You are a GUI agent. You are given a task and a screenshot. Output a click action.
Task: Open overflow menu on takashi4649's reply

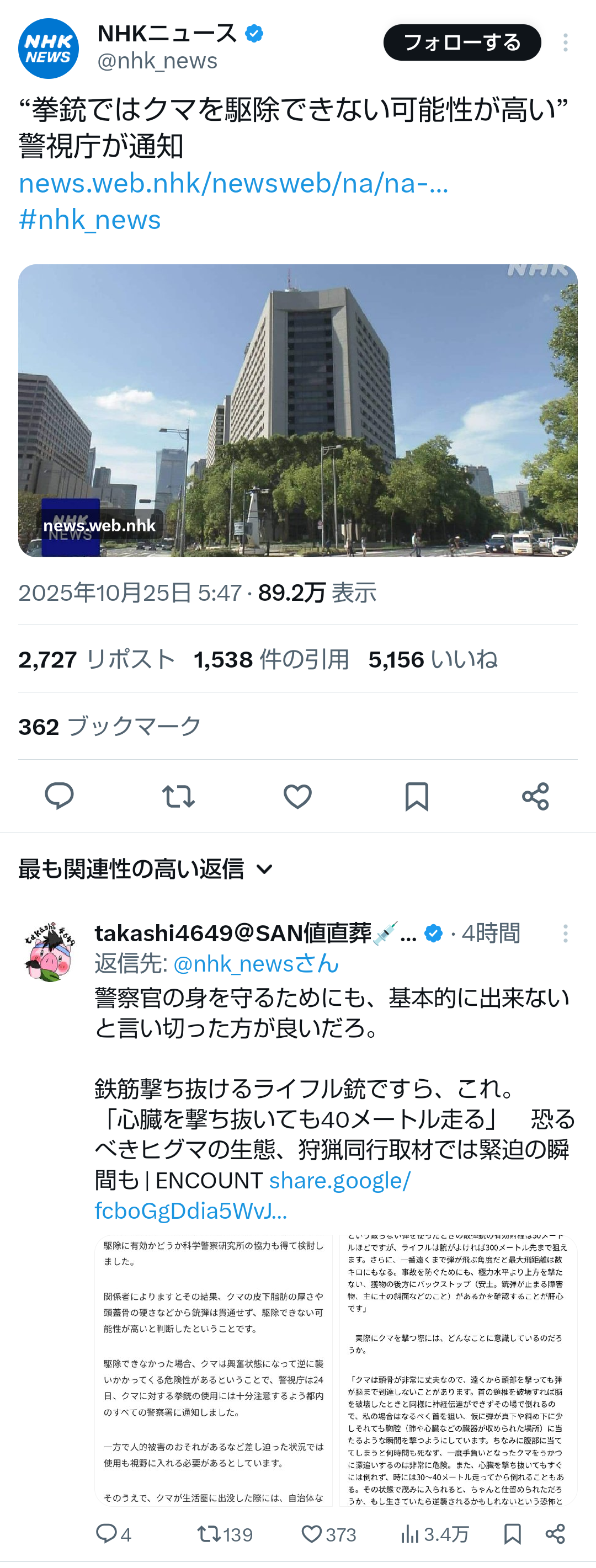click(x=565, y=933)
